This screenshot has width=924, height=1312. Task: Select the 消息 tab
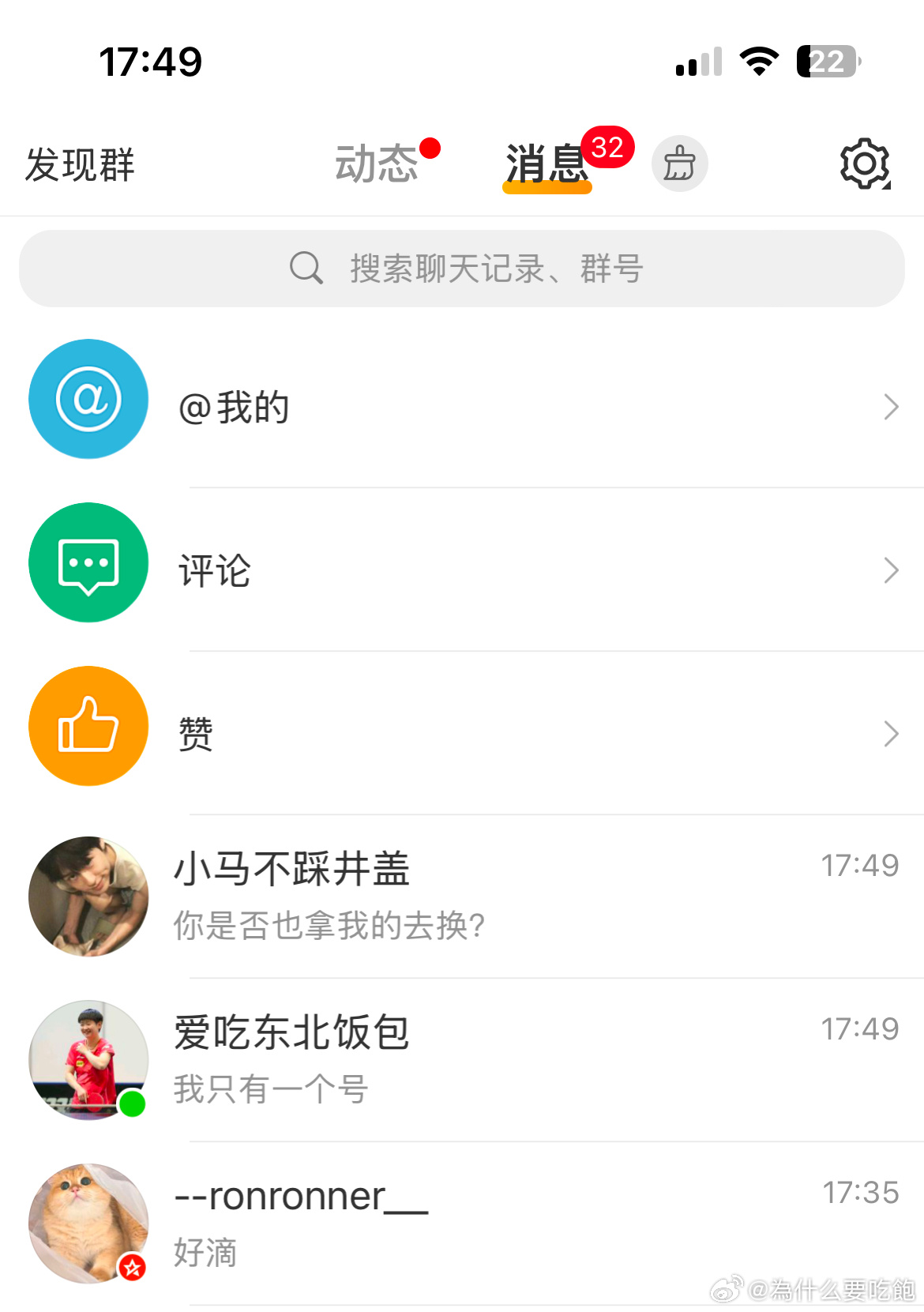(547, 164)
